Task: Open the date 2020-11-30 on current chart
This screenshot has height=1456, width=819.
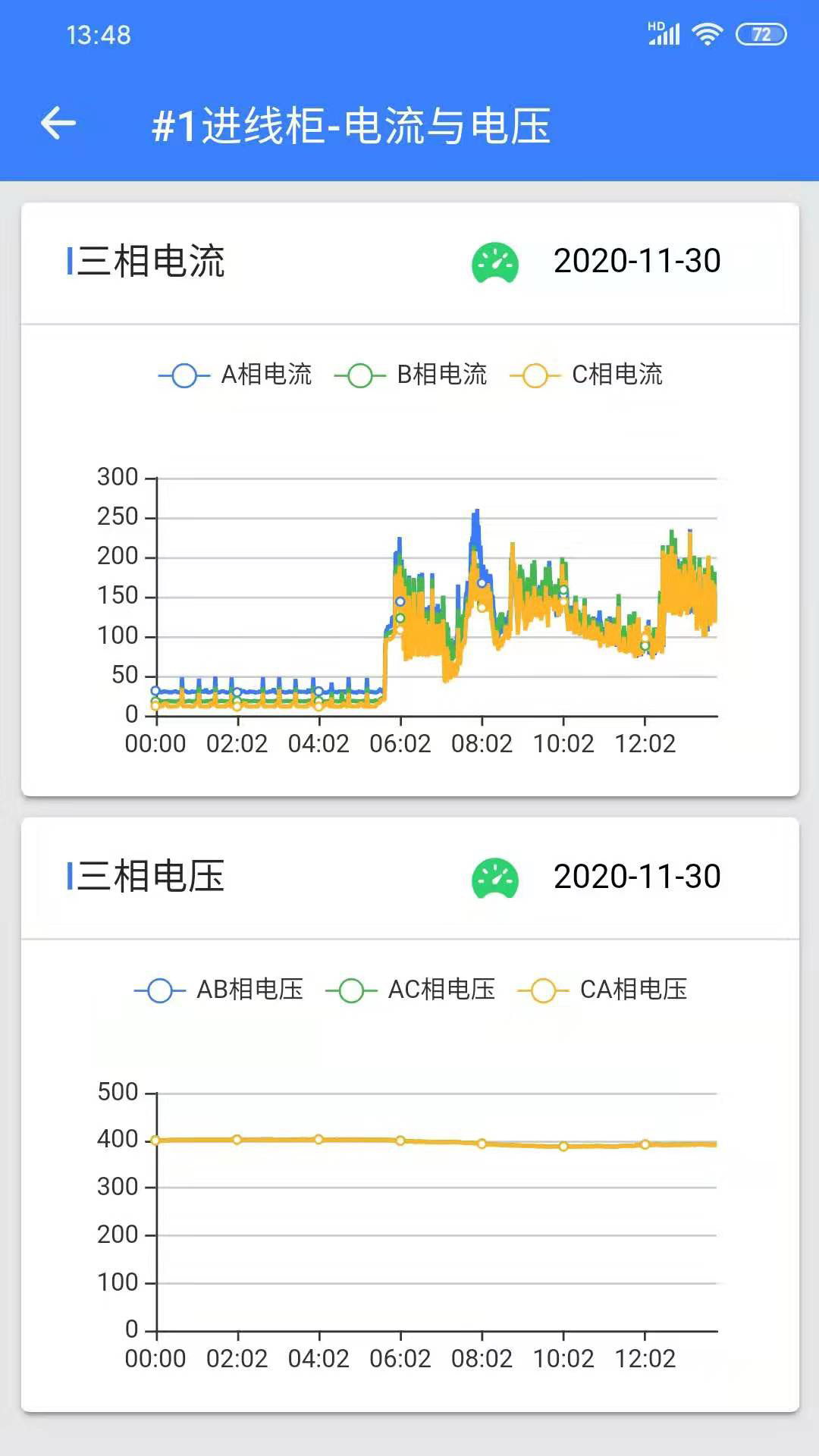Action: [637, 262]
